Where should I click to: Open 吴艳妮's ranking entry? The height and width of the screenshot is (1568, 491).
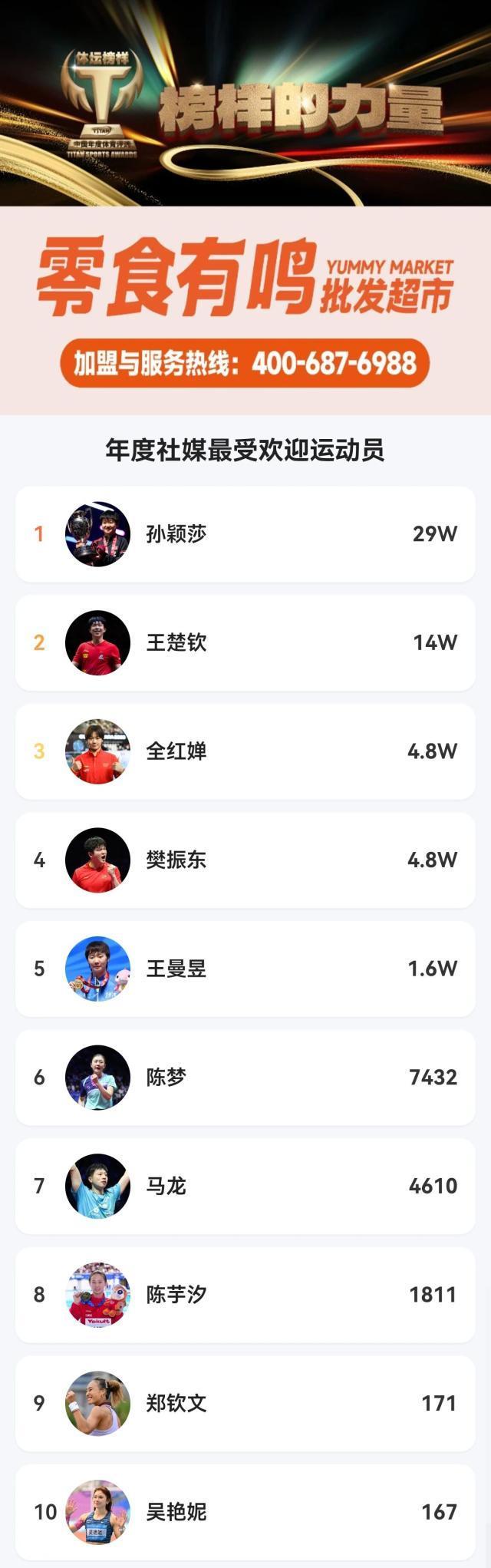click(245, 1513)
